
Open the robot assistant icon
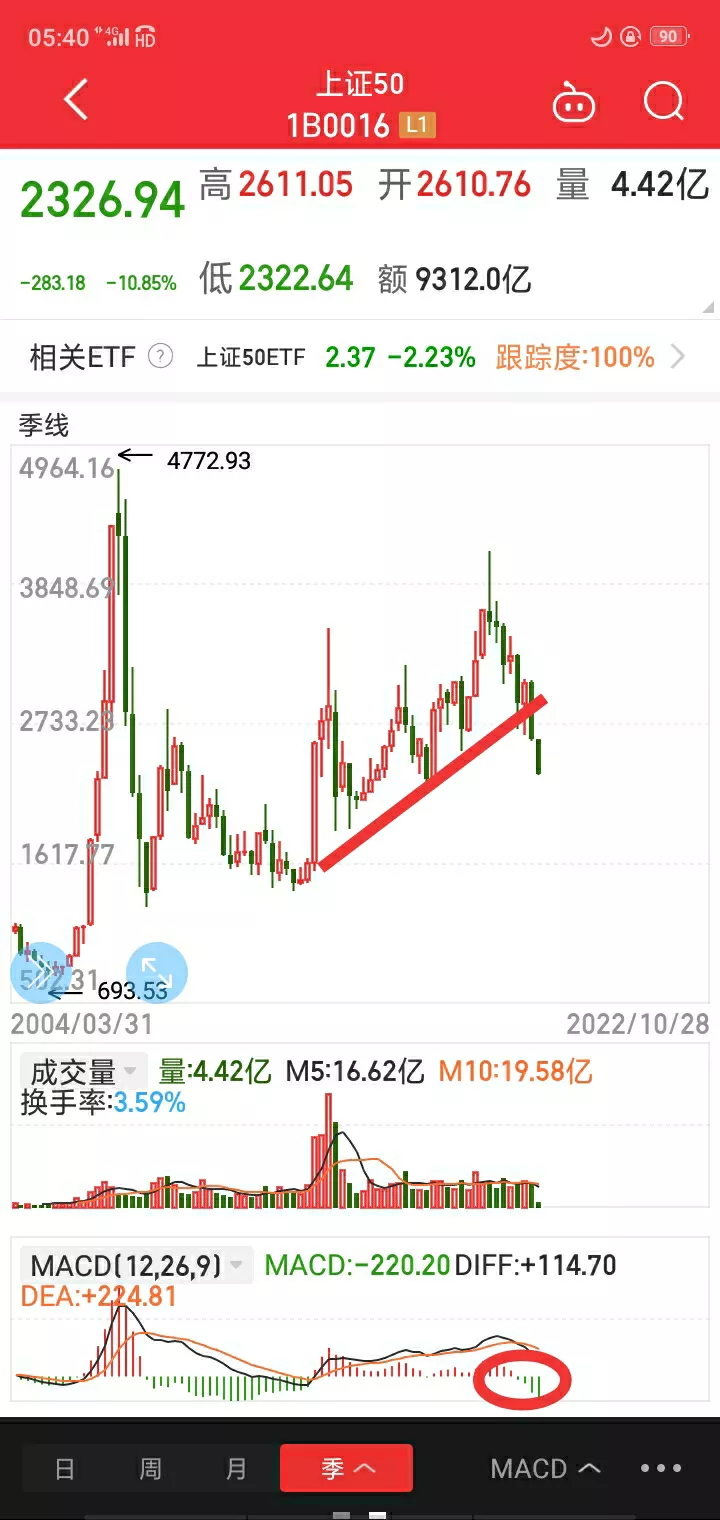point(573,103)
